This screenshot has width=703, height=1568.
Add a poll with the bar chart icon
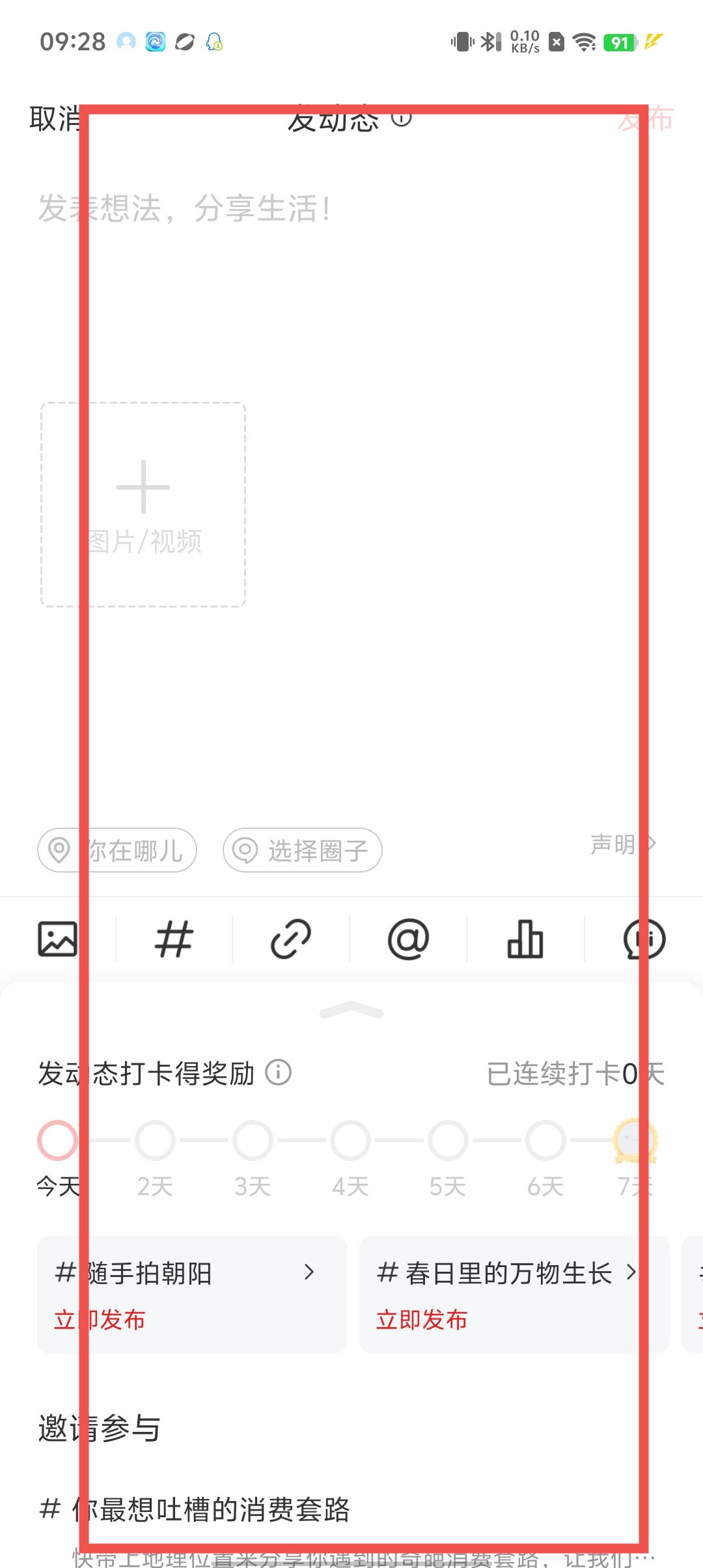525,939
